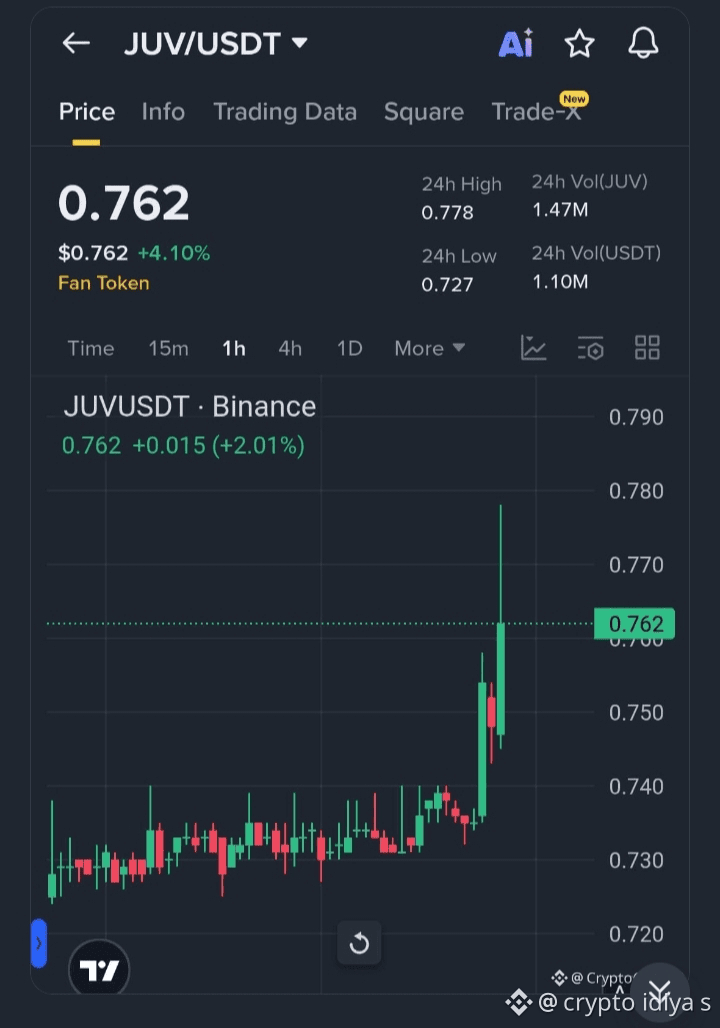Select the 15m chart interval
This screenshot has width=720, height=1028.
168,348
